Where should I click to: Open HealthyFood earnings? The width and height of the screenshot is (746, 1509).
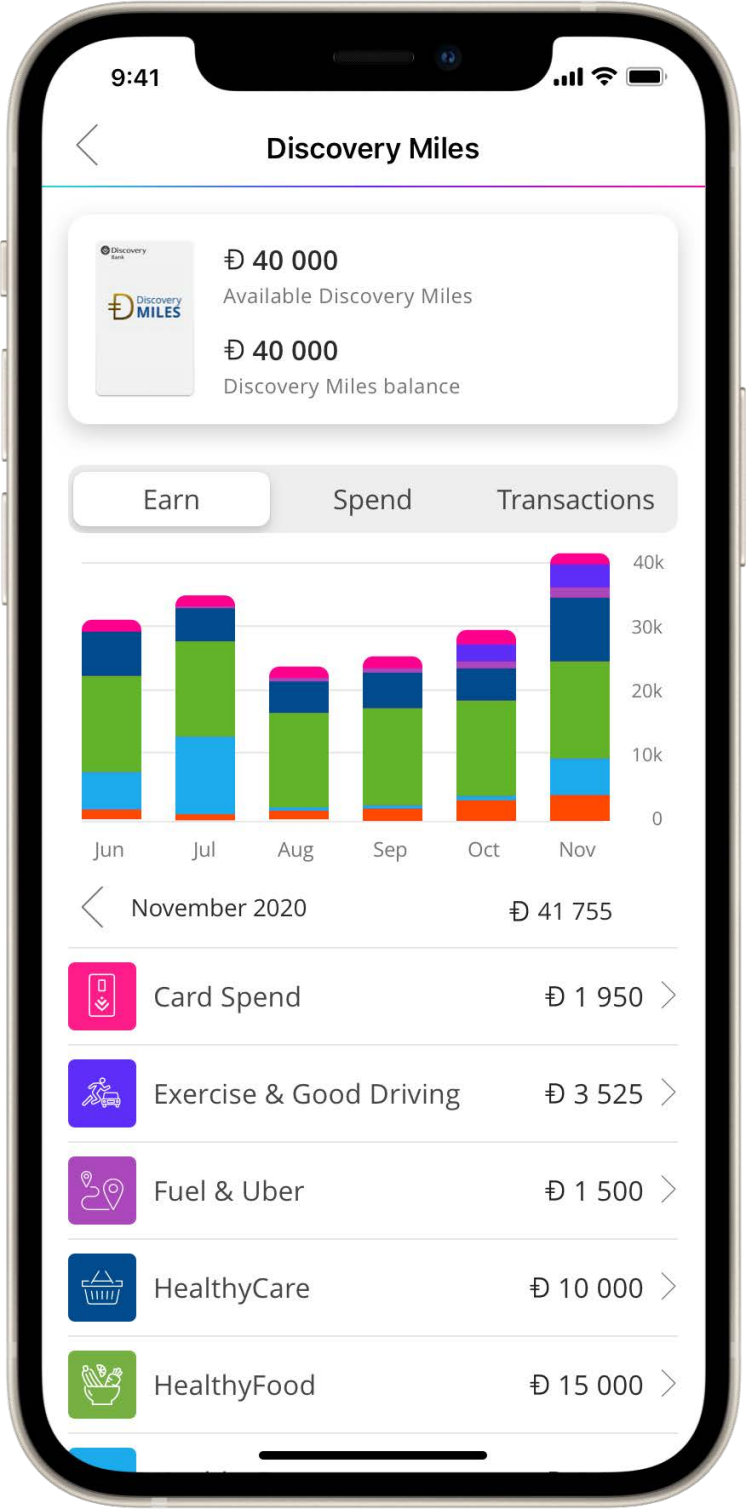pyautogui.click(x=372, y=1385)
